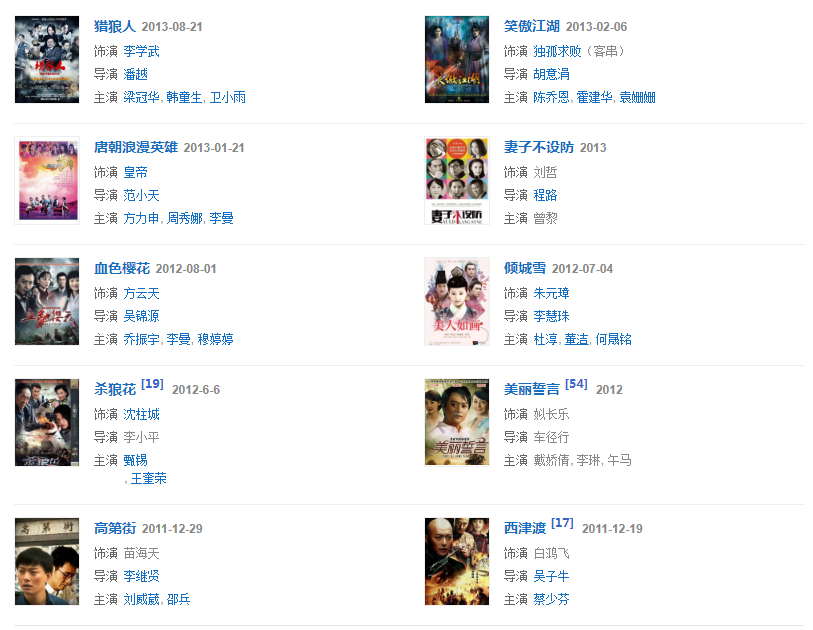
Task: Open the 高第街 title link
Action: (x=115, y=528)
